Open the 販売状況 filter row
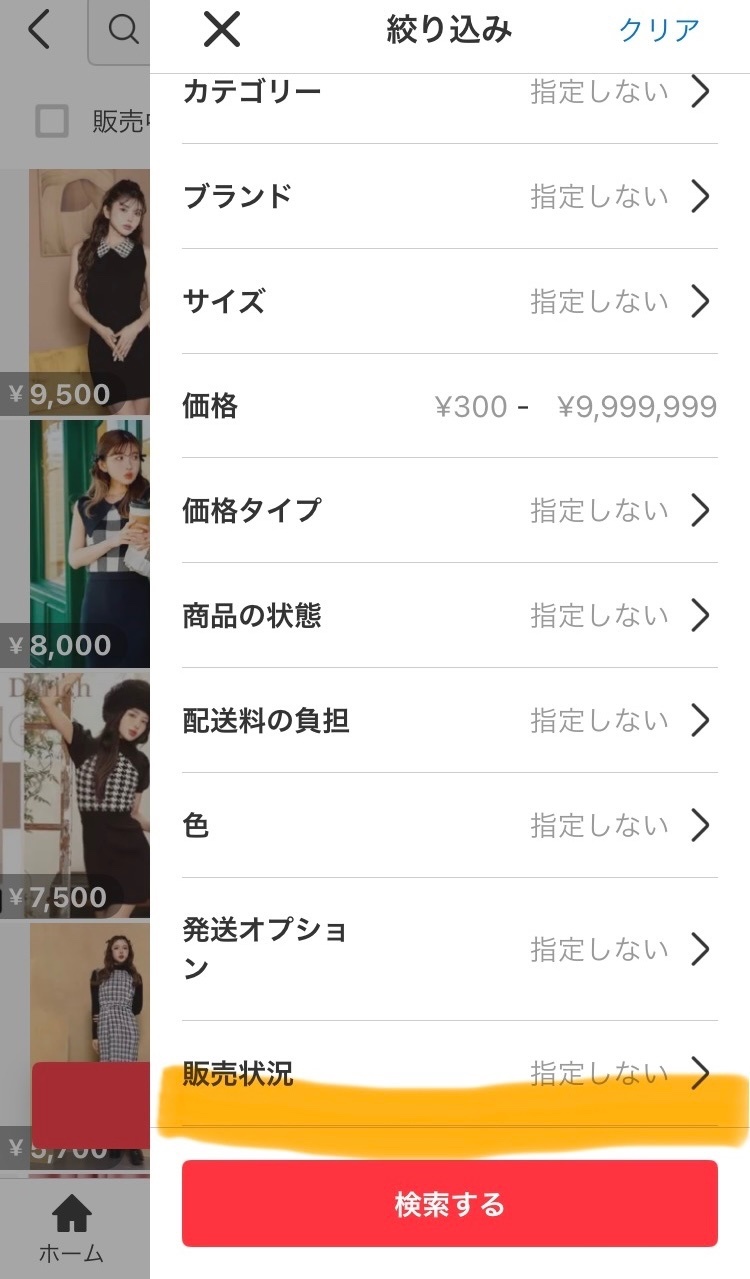Image resolution: width=750 pixels, height=1279 pixels. coord(449,1074)
